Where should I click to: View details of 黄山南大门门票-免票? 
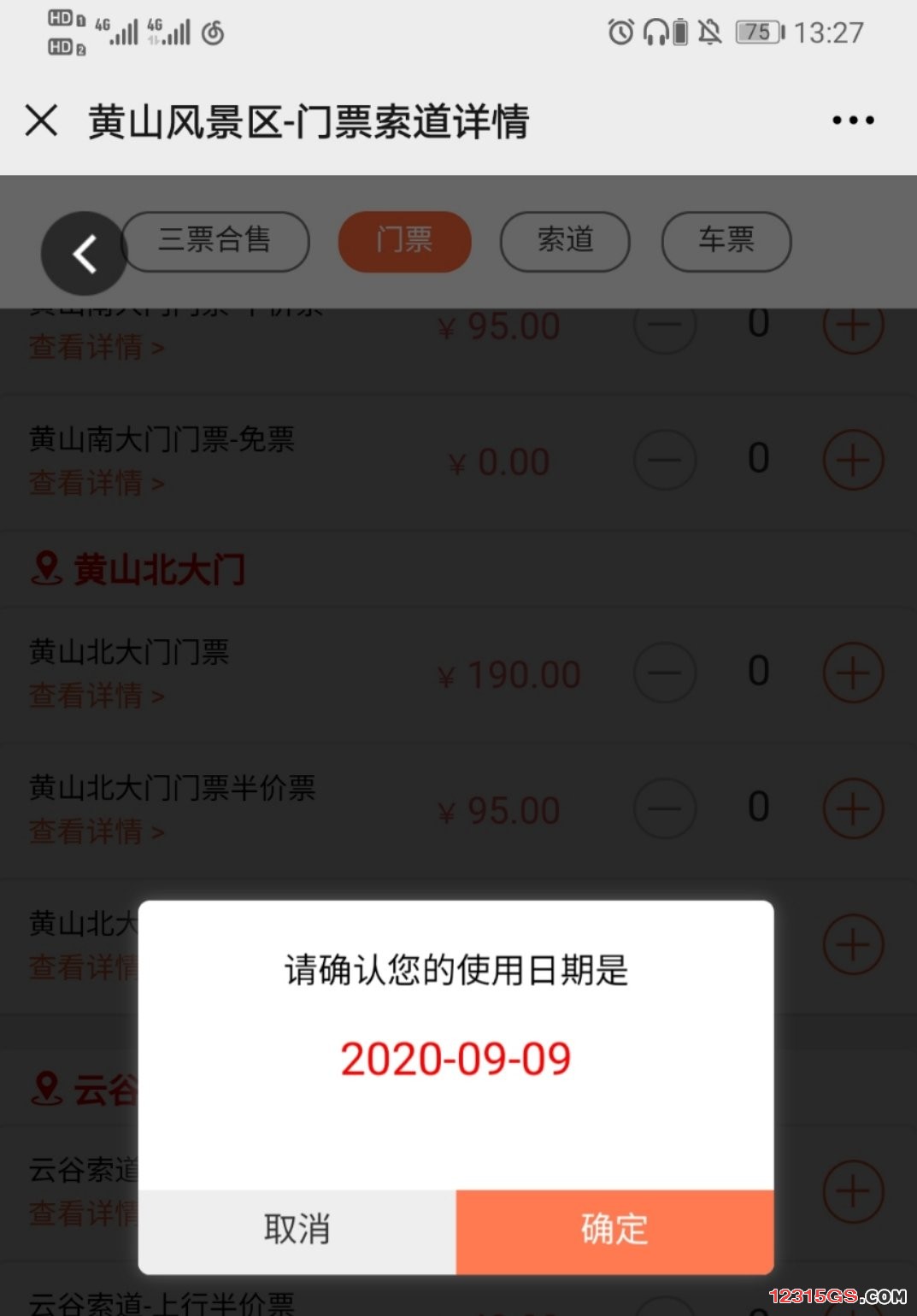[x=96, y=484]
